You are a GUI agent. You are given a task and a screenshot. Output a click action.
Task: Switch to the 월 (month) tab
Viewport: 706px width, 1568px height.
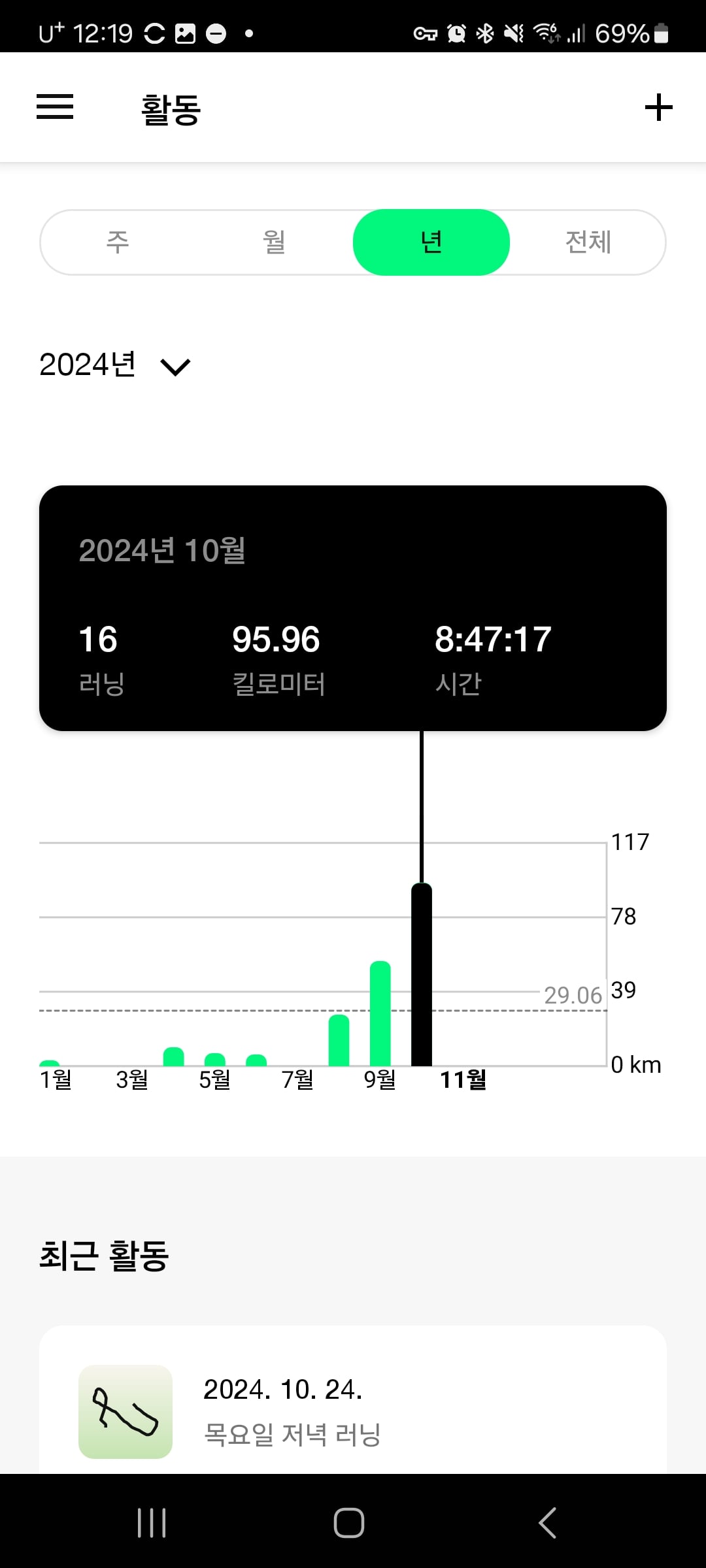click(x=275, y=242)
